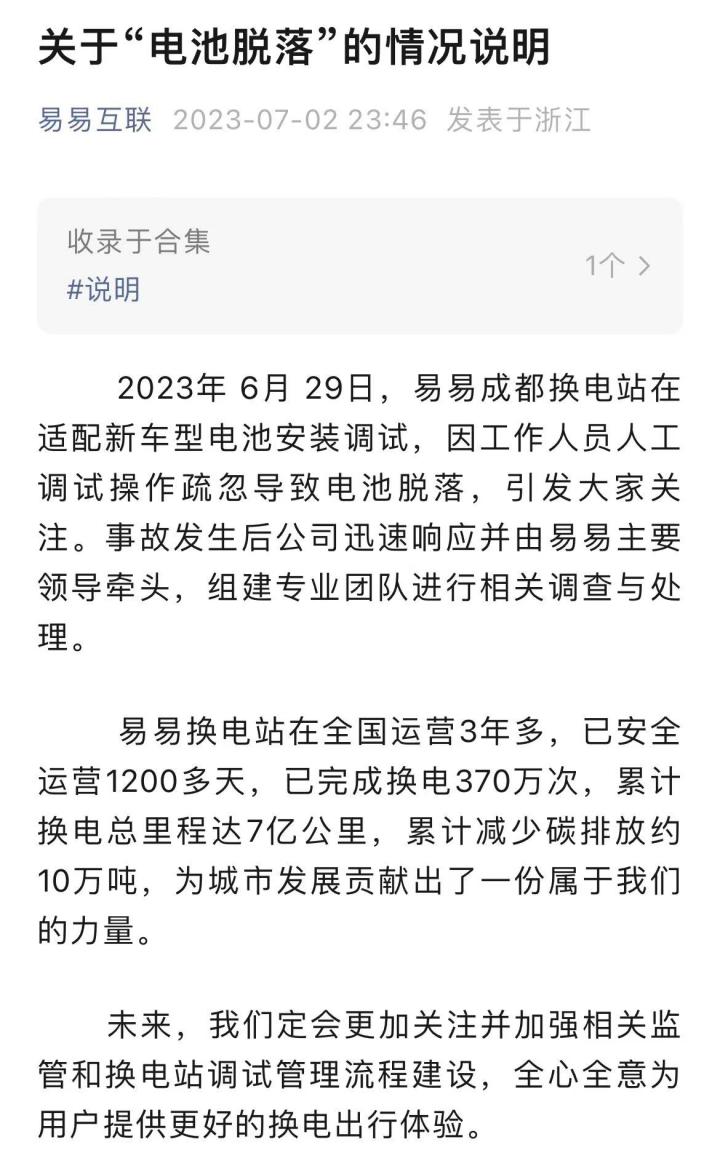Open the 易易互联 account profile link
The height and width of the screenshot is (1150, 720).
tap(95, 120)
